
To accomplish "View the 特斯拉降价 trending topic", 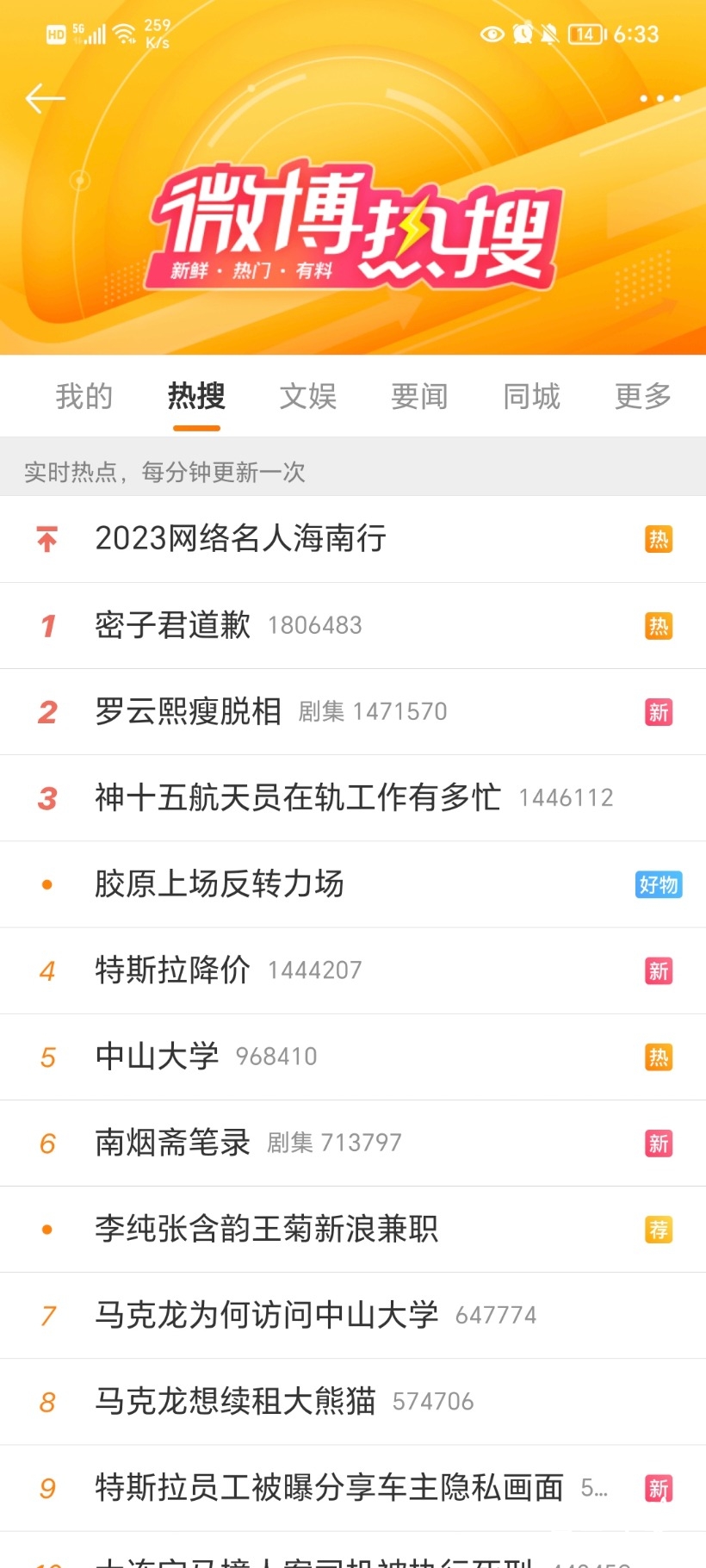I will click(x=173, y=970).
